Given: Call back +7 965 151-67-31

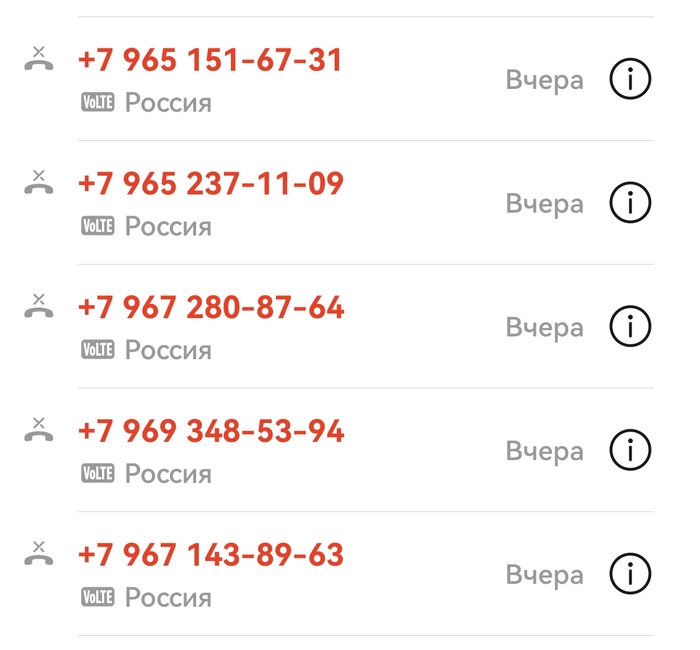Looking at the screenshot, I should click(x=210, y=61).
